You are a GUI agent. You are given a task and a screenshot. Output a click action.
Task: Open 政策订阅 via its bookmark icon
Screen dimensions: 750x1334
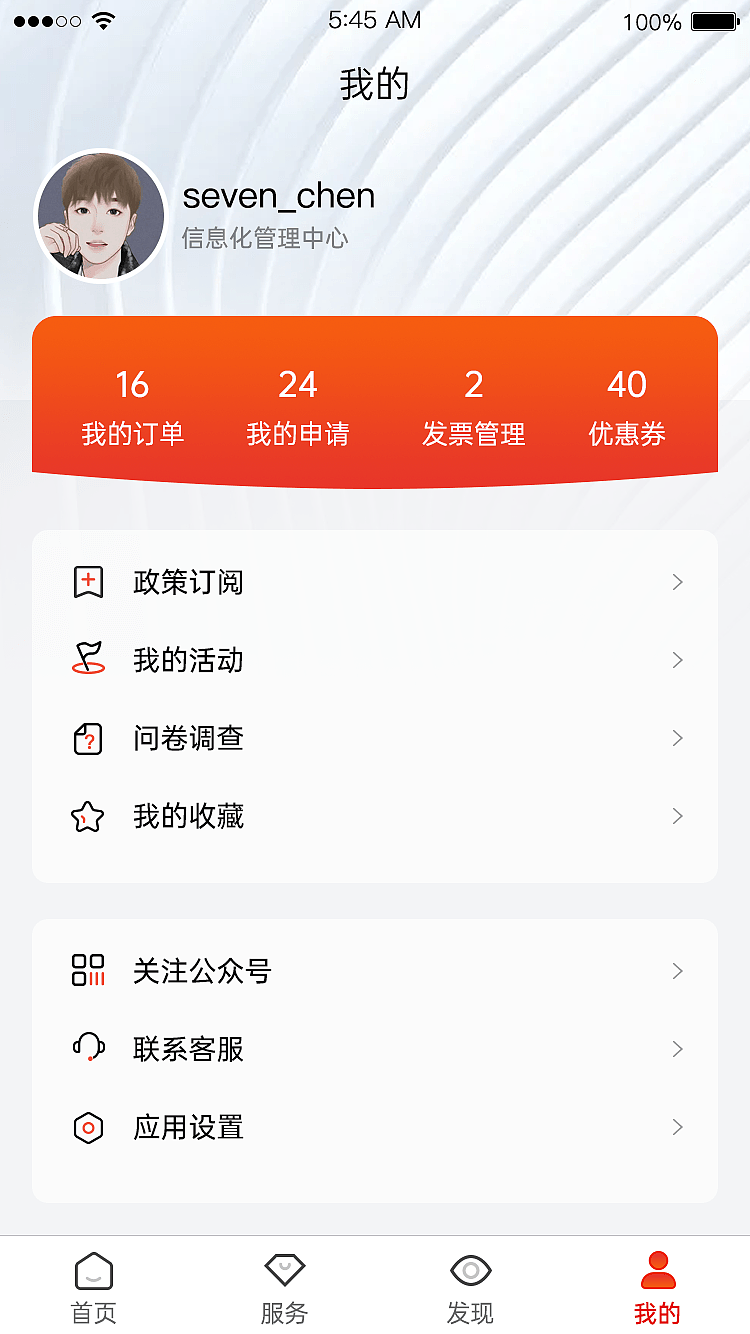88,581
